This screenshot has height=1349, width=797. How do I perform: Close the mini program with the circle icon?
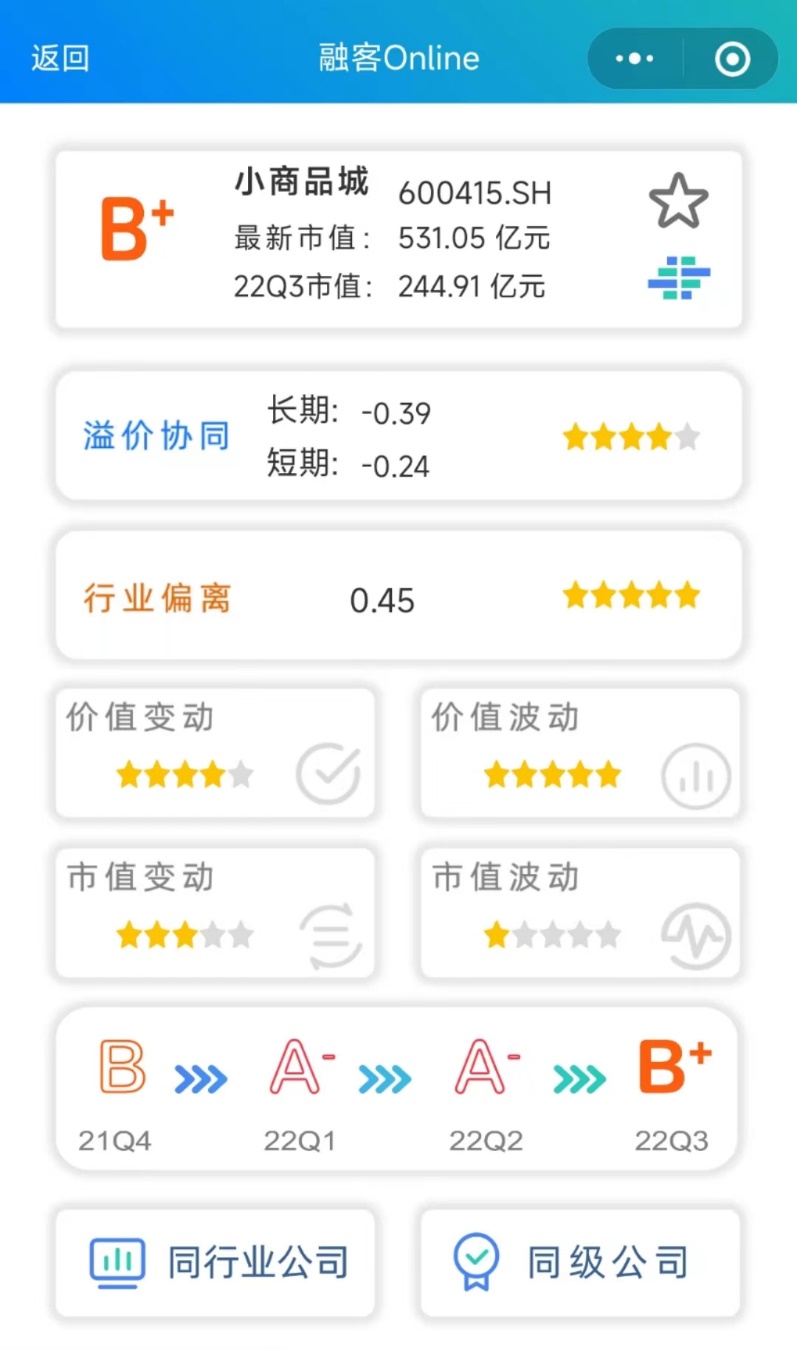pos(732,59)
